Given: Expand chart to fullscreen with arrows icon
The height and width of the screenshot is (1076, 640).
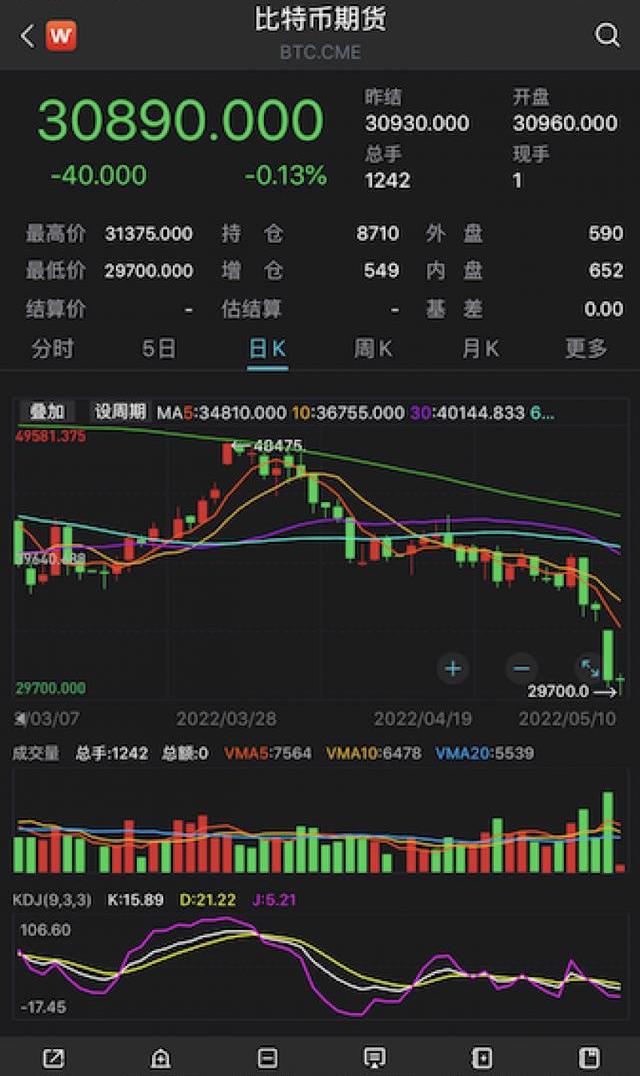Looking at the screenshot, I should click(589, 667).
